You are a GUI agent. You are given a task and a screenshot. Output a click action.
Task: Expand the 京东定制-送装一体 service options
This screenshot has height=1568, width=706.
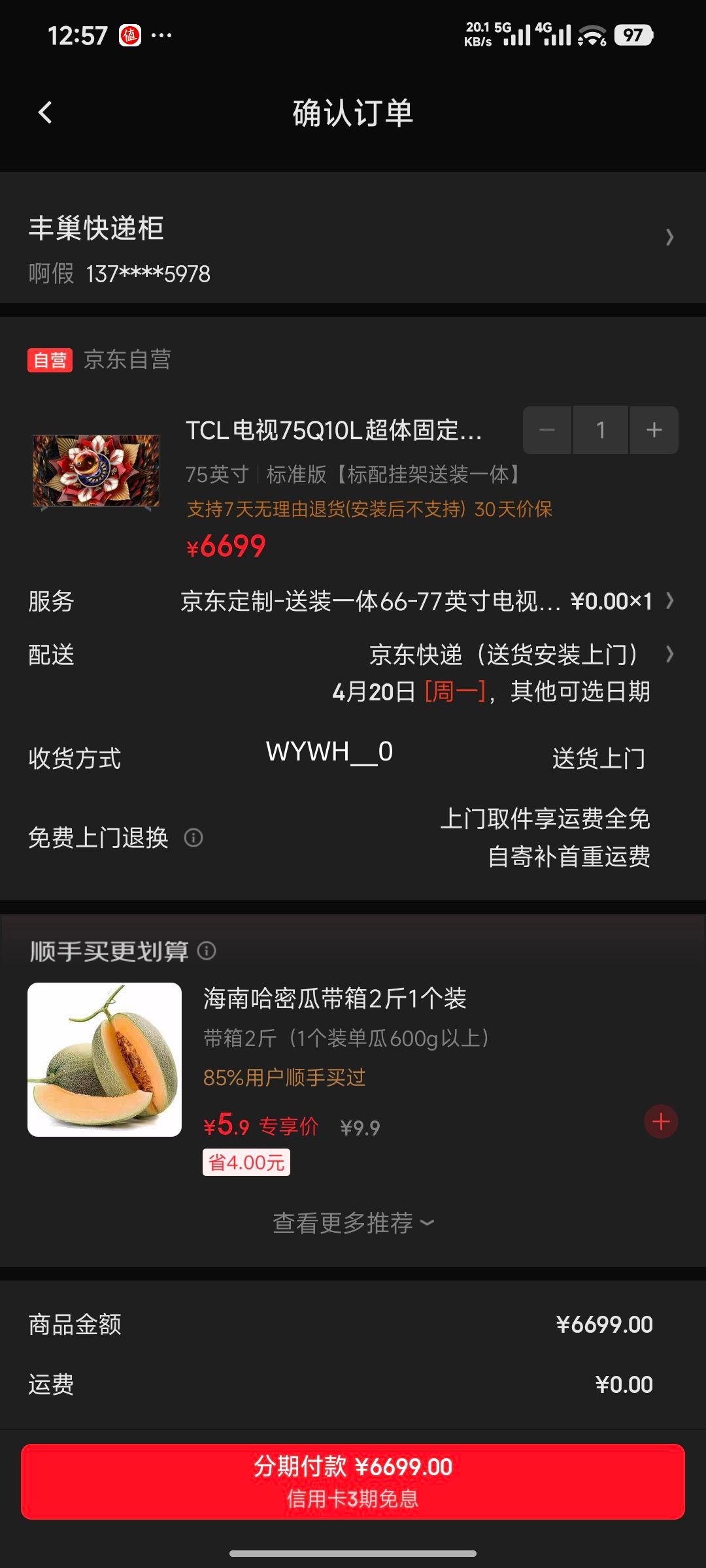(670, 602)
